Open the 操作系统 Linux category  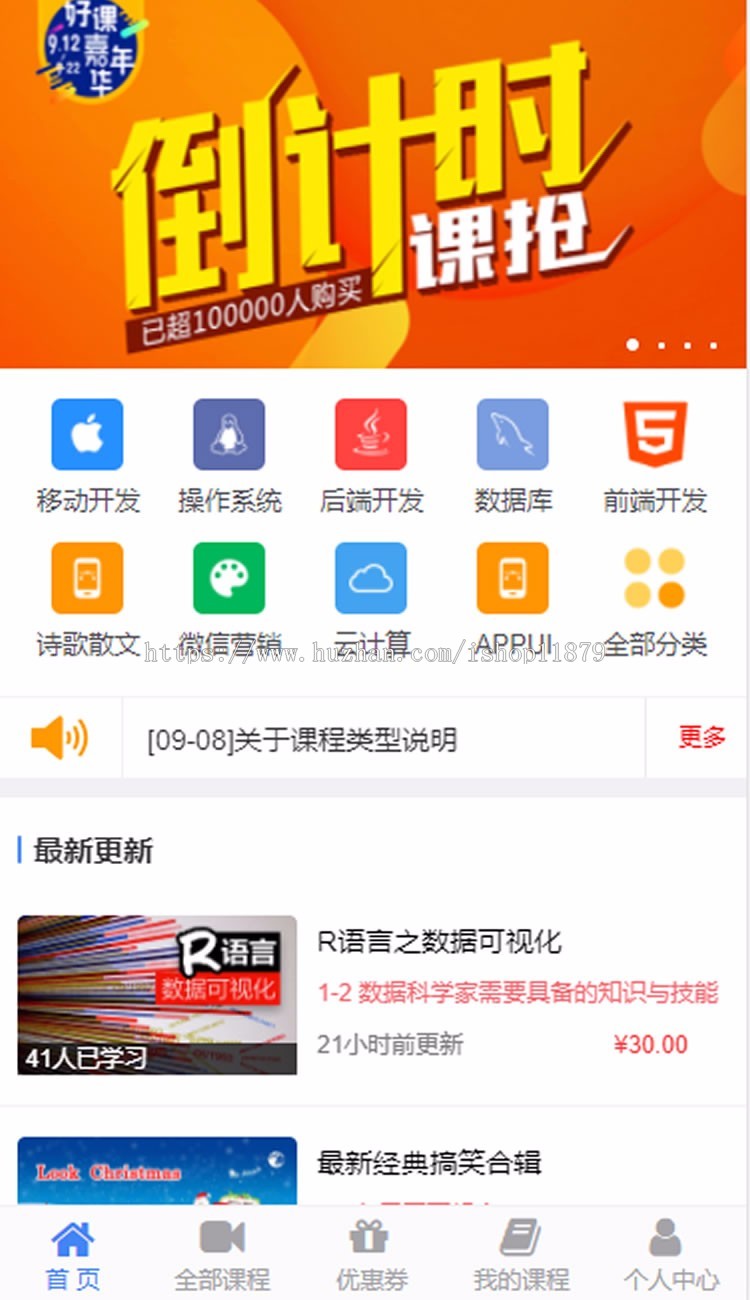[228, 433]
